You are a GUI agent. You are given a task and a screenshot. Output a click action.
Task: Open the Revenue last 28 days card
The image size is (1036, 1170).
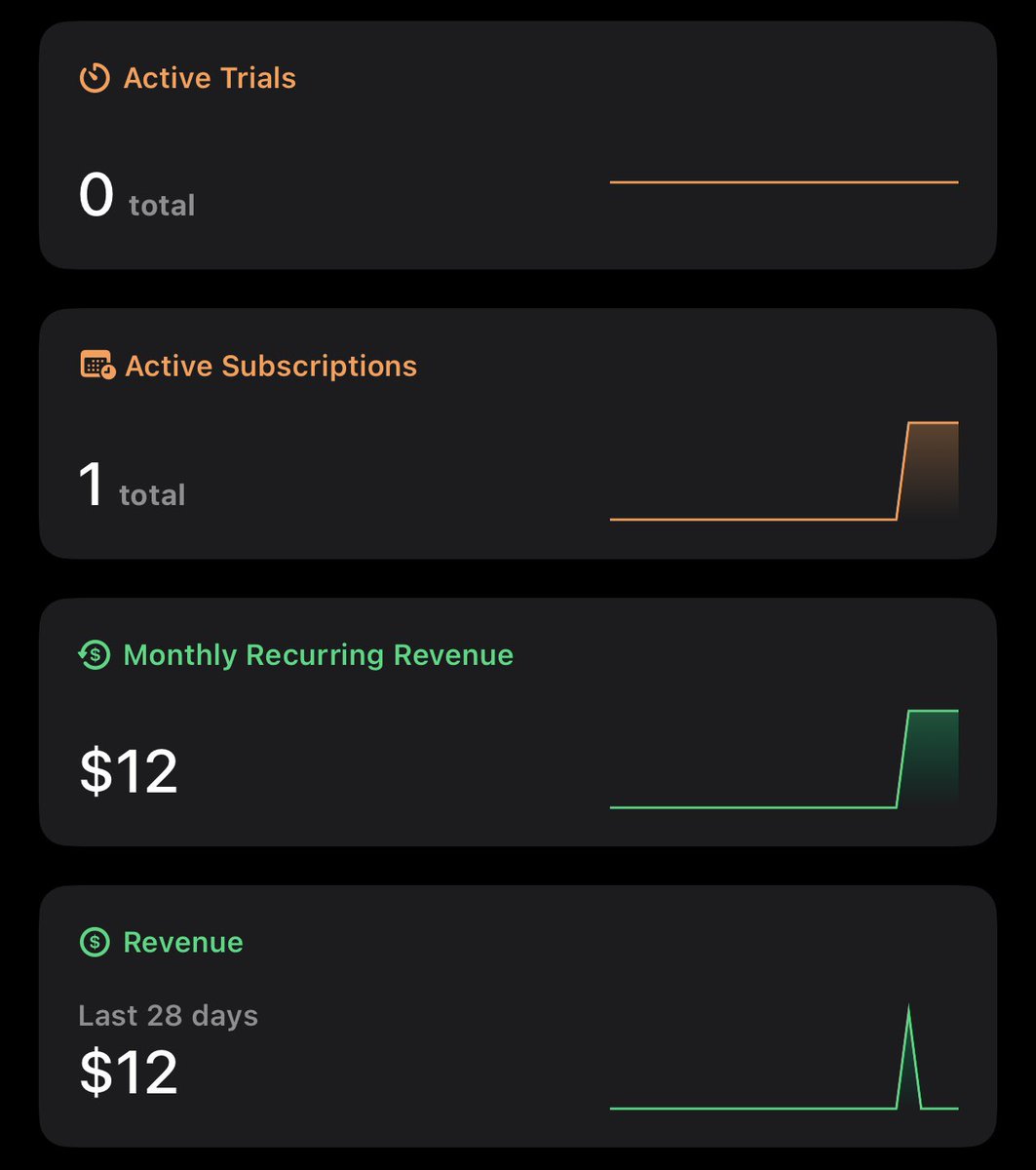[x=518, y=1016]
